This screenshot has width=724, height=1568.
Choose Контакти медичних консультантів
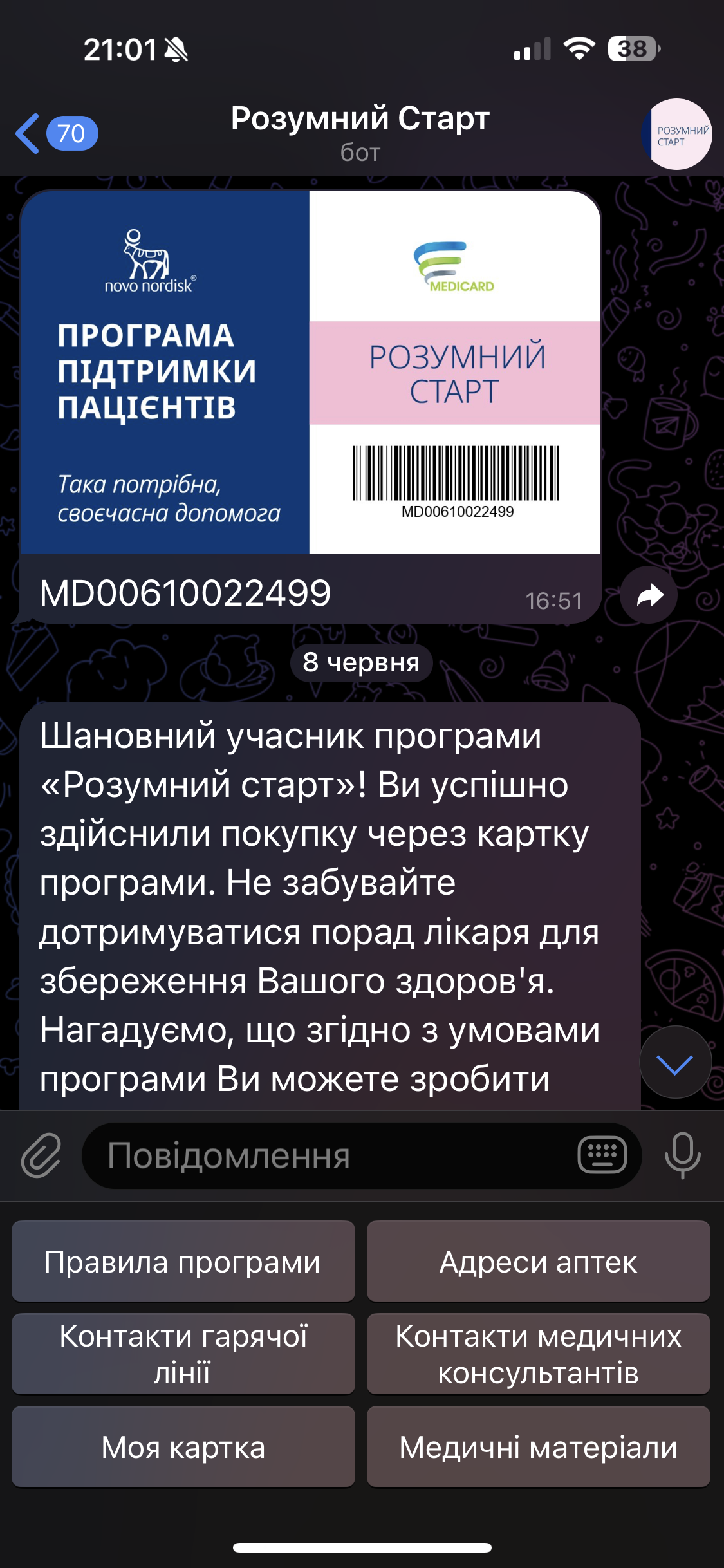click(538, 1354)
